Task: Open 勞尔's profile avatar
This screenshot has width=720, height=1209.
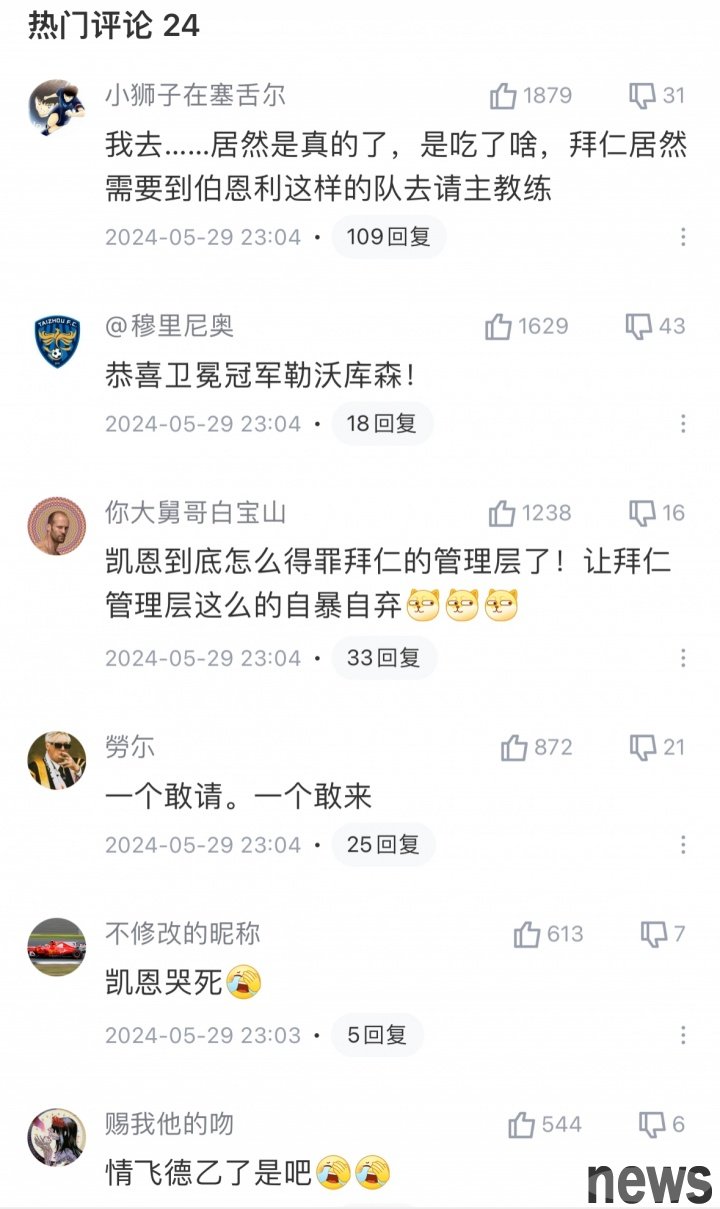Action: [56, 761]
